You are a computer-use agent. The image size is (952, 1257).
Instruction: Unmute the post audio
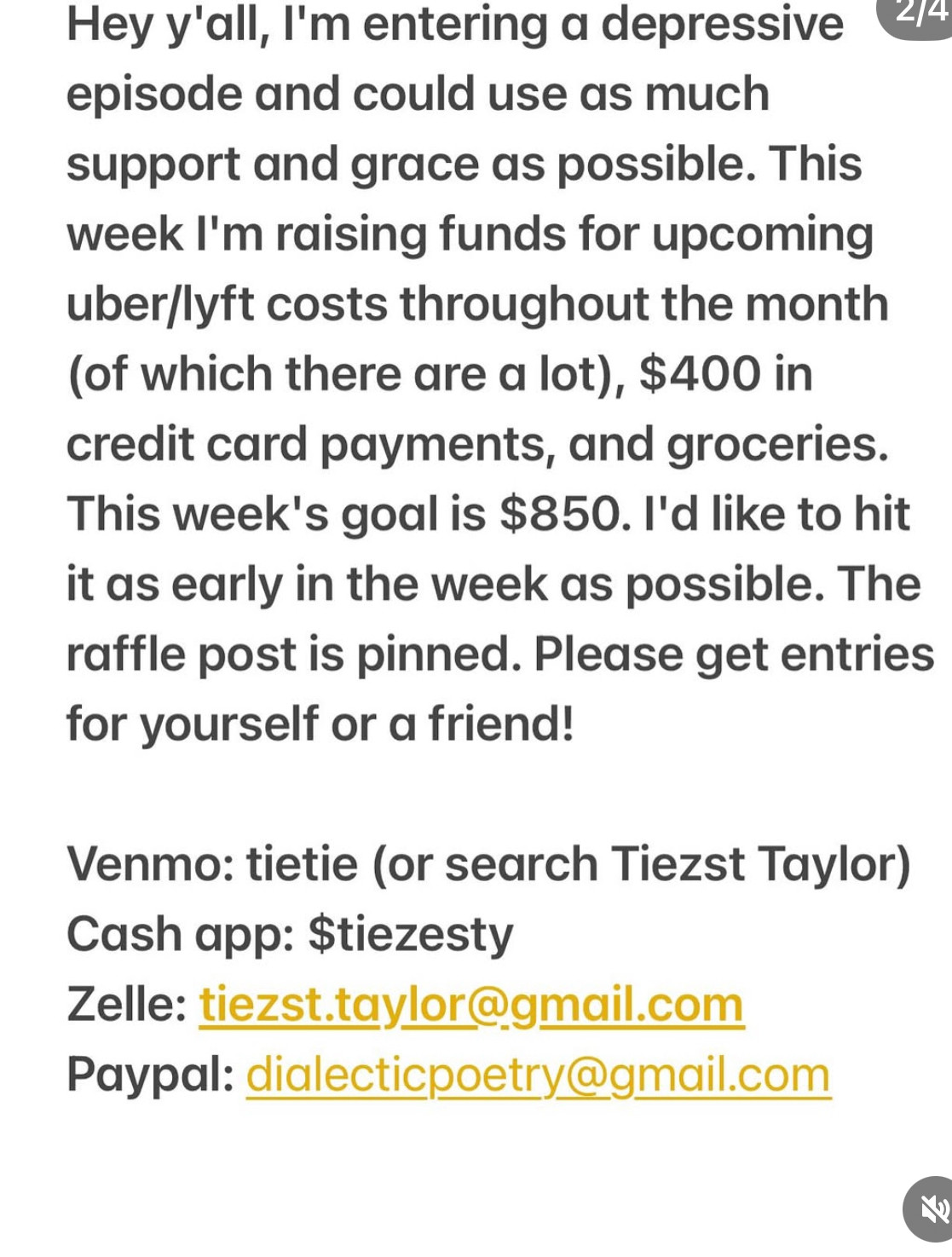click(932, 1208)
